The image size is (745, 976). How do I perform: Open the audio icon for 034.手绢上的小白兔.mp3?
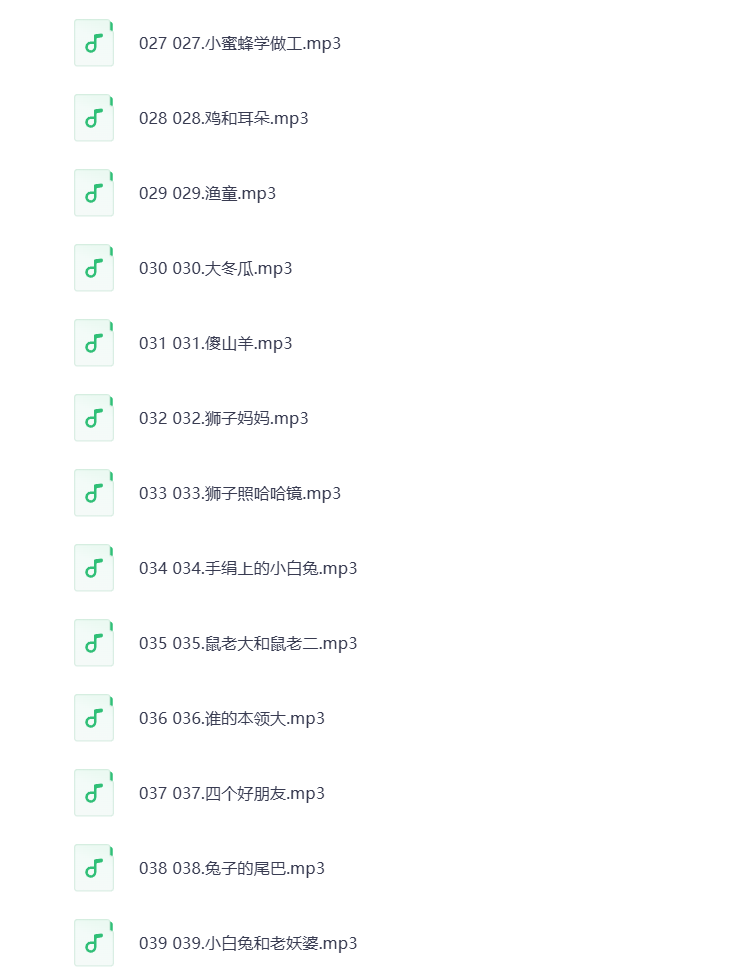[93, 567]
